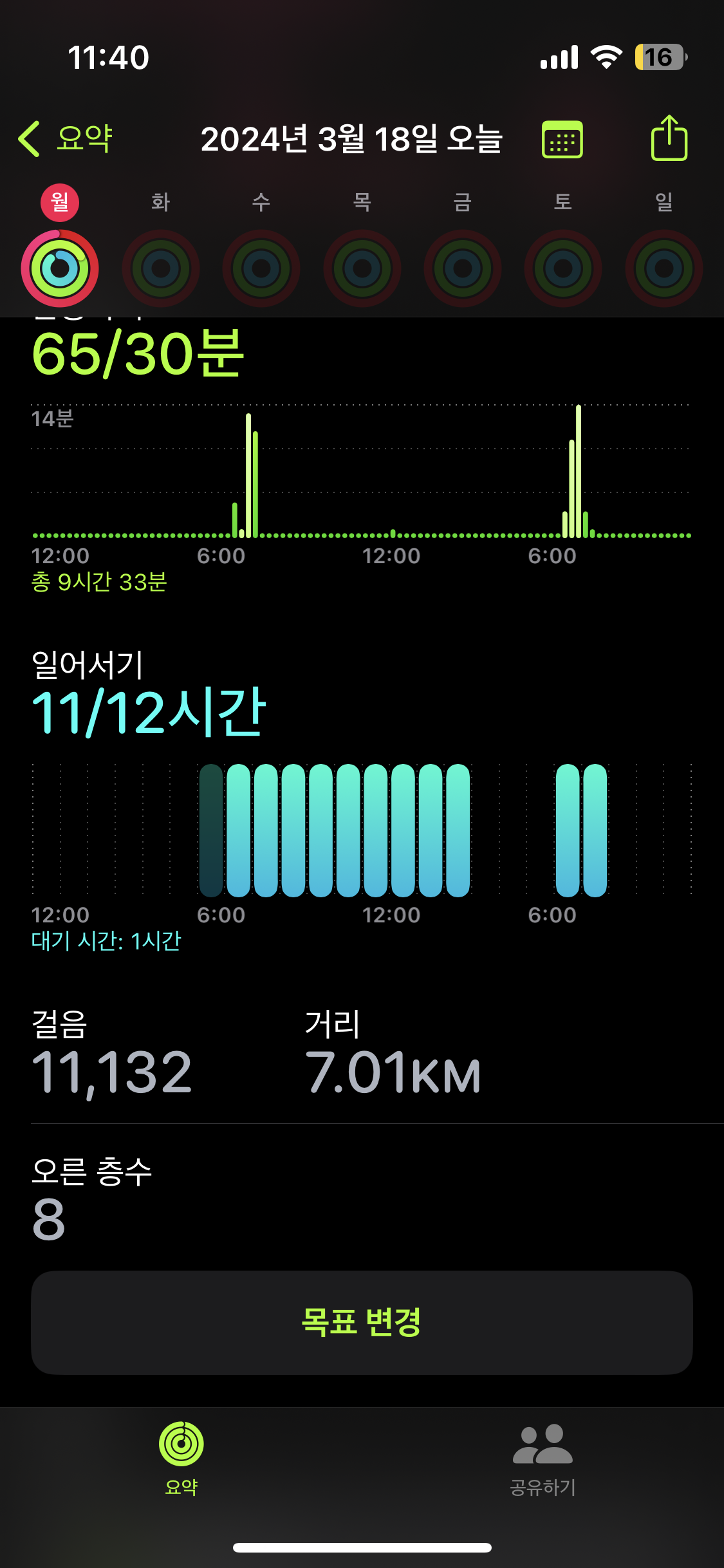Select Saturday (토) activity rings
724x1568 pixels.
tap(563, 267)
